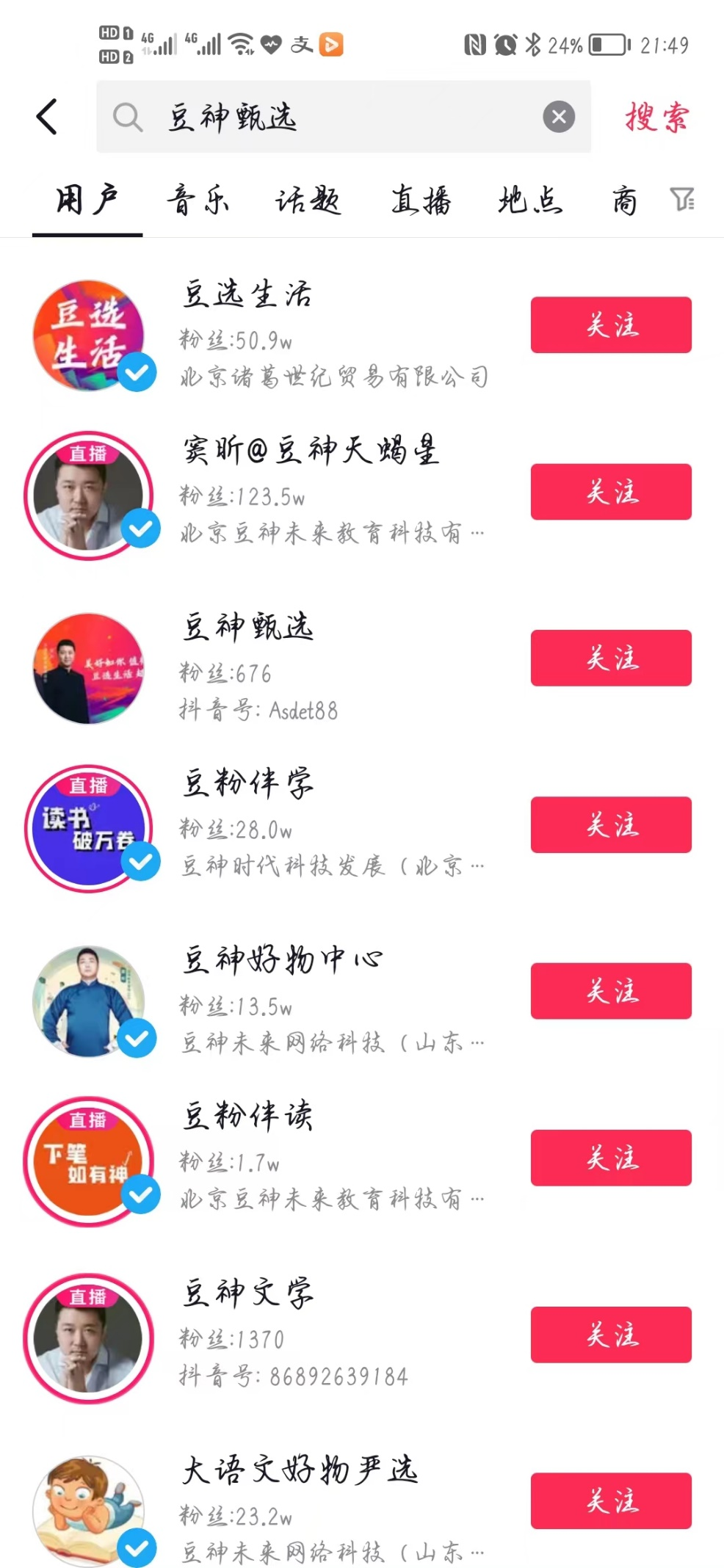The image size is (724, 1568).
Task: Clear the search text 豆神甄选
Action: click(x=559, y=117)
